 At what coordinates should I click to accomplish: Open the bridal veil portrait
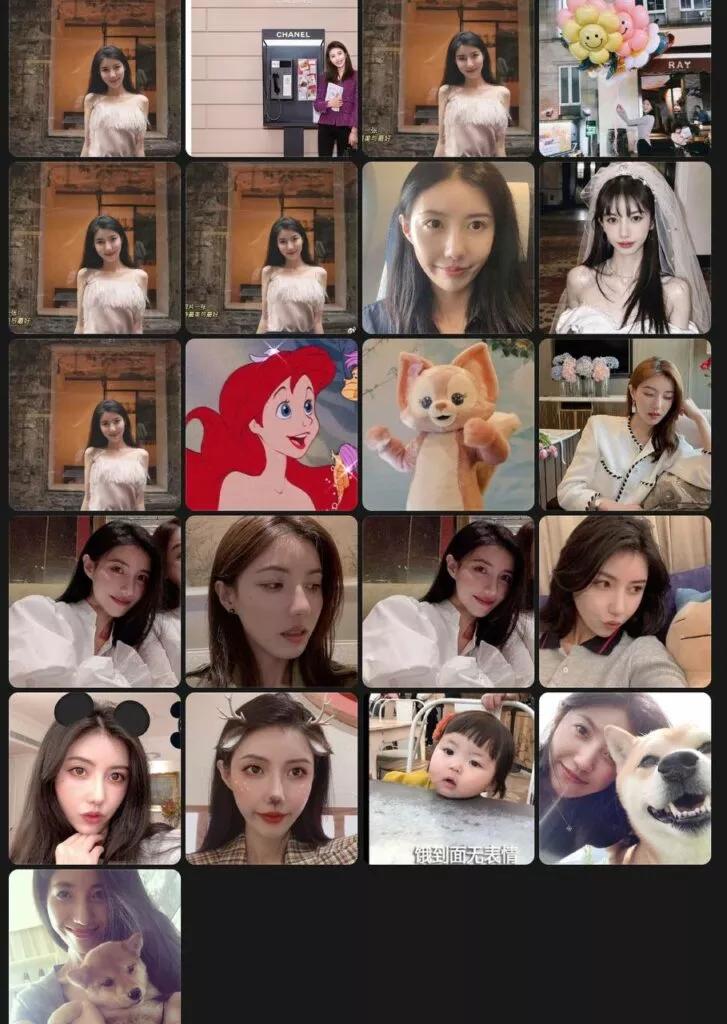pyautogui.click(x=625, y=247)
